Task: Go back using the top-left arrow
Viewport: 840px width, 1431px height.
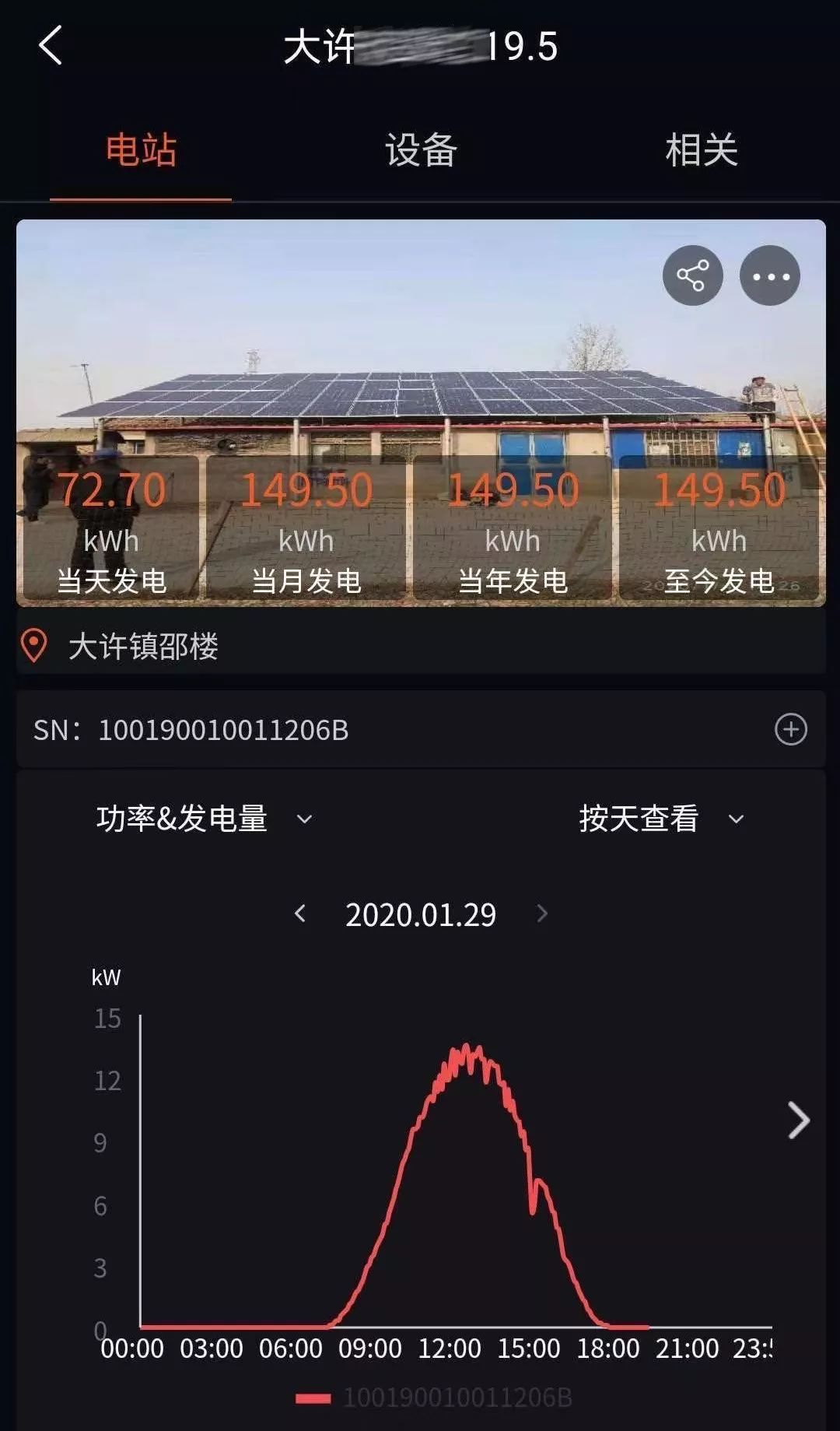Action: pos(51,45)
